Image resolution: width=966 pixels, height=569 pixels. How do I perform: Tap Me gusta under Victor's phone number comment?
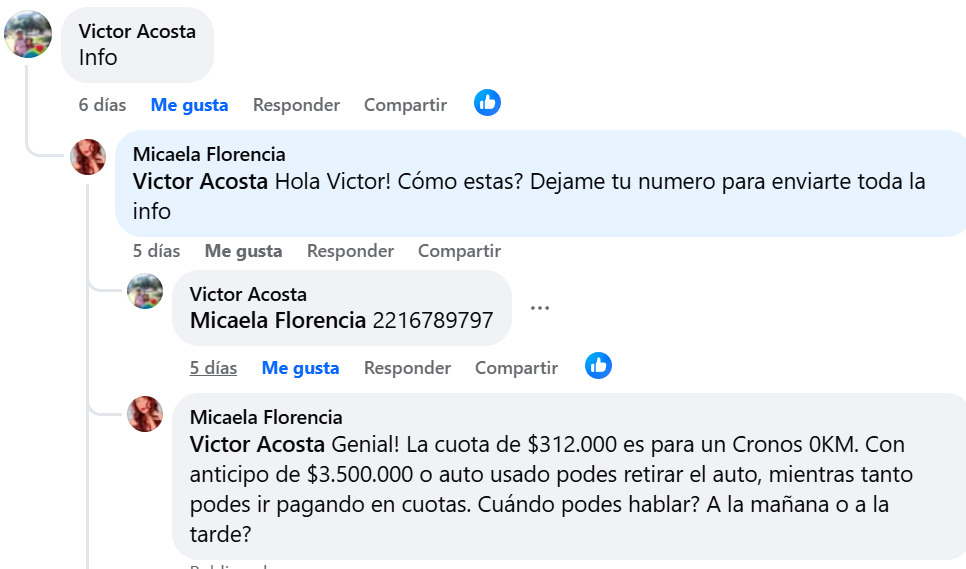click(300, 368)
